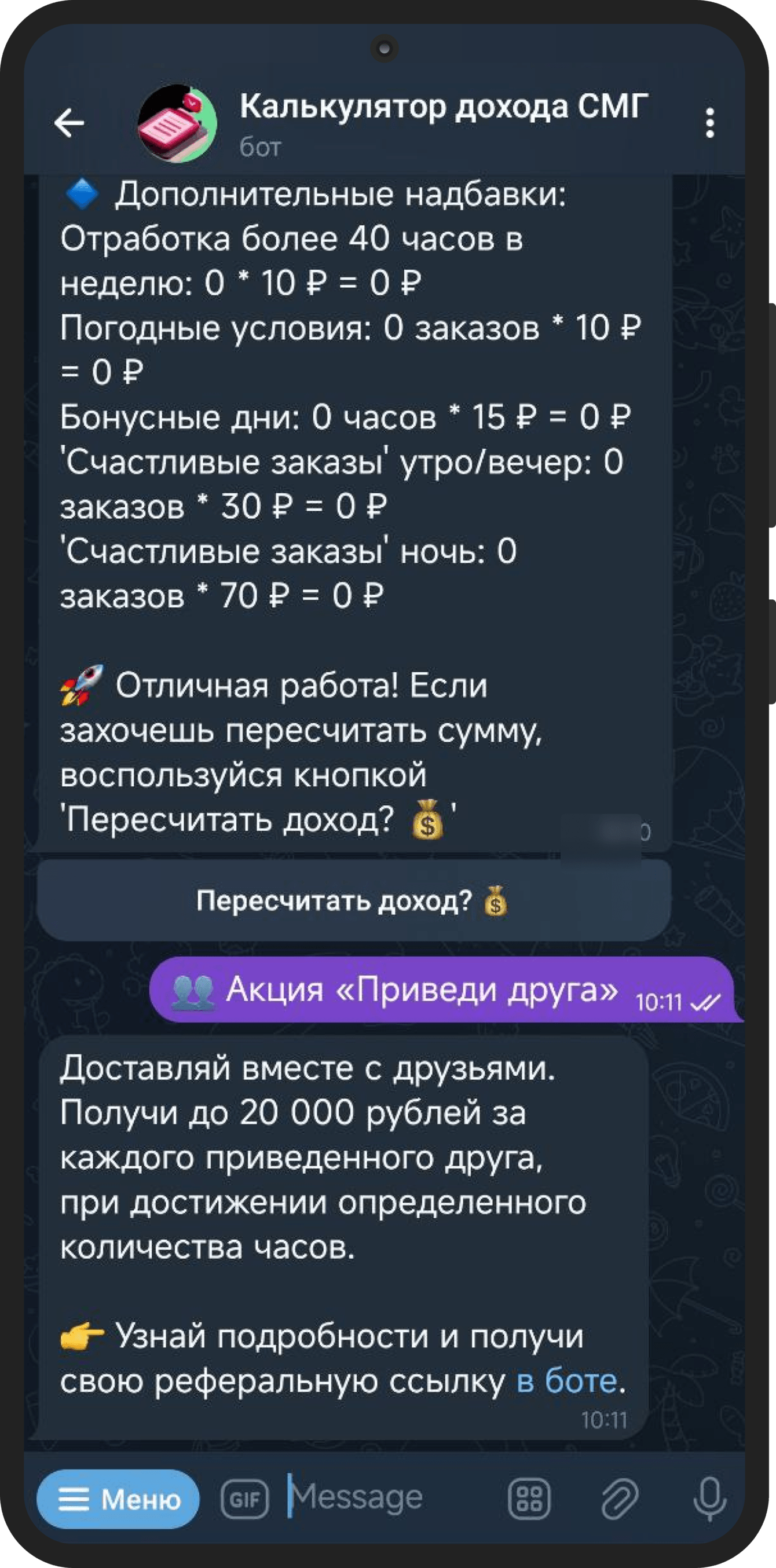Open the three-dot overflow menu
The height and width of the screenshot is (1568, 776).
709,123
